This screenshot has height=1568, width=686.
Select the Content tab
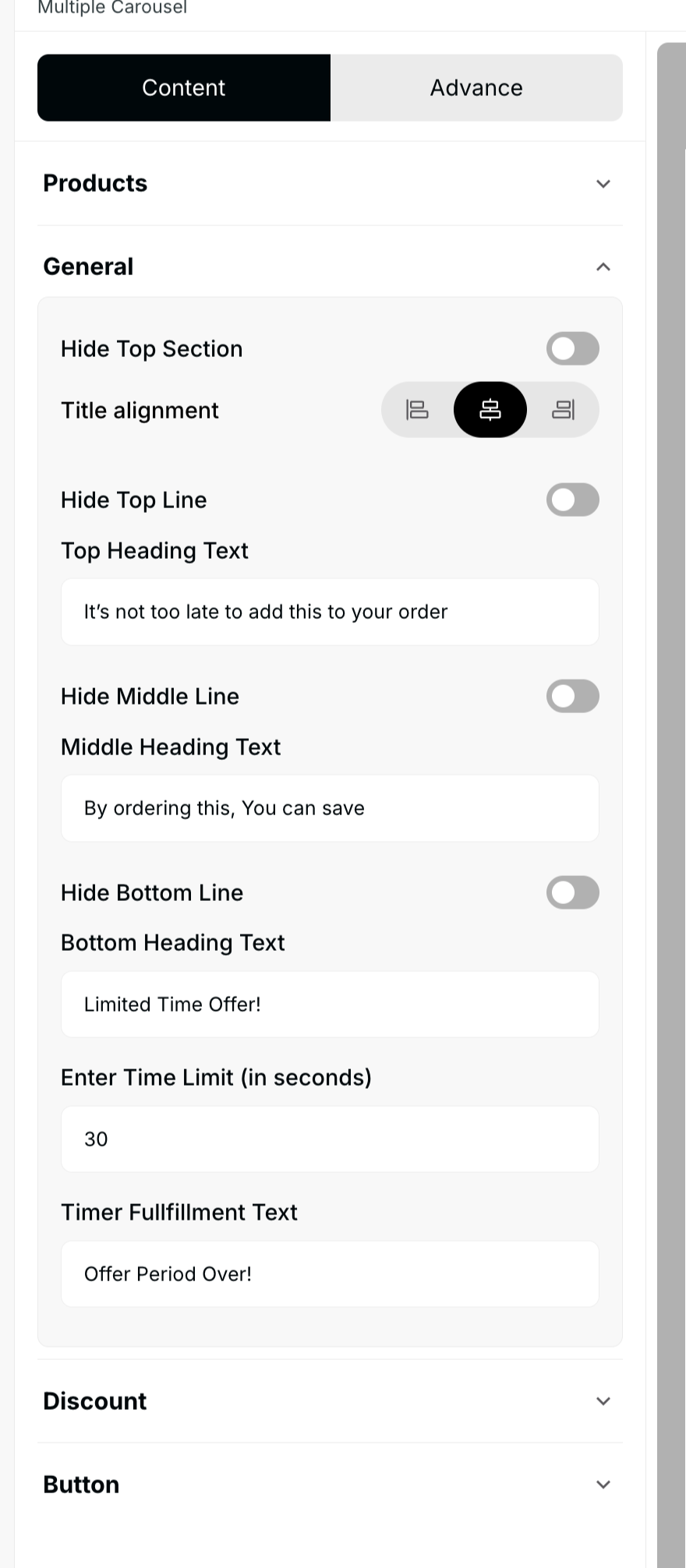[184, 88]
